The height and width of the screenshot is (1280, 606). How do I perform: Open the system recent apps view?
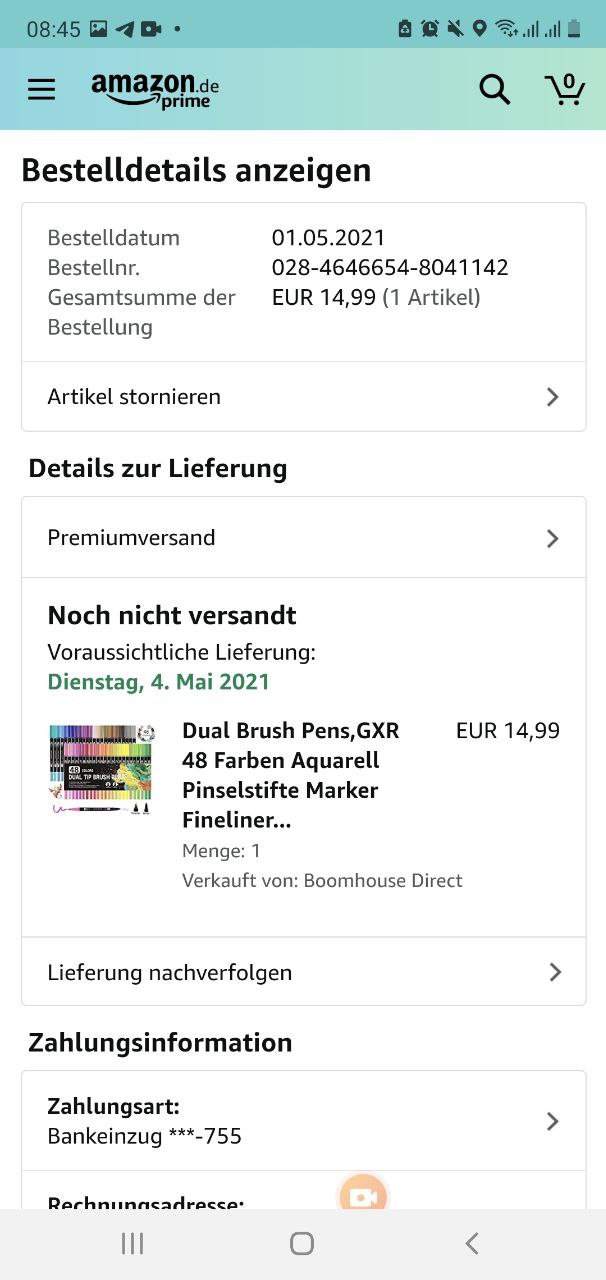tap(132, 1243)
